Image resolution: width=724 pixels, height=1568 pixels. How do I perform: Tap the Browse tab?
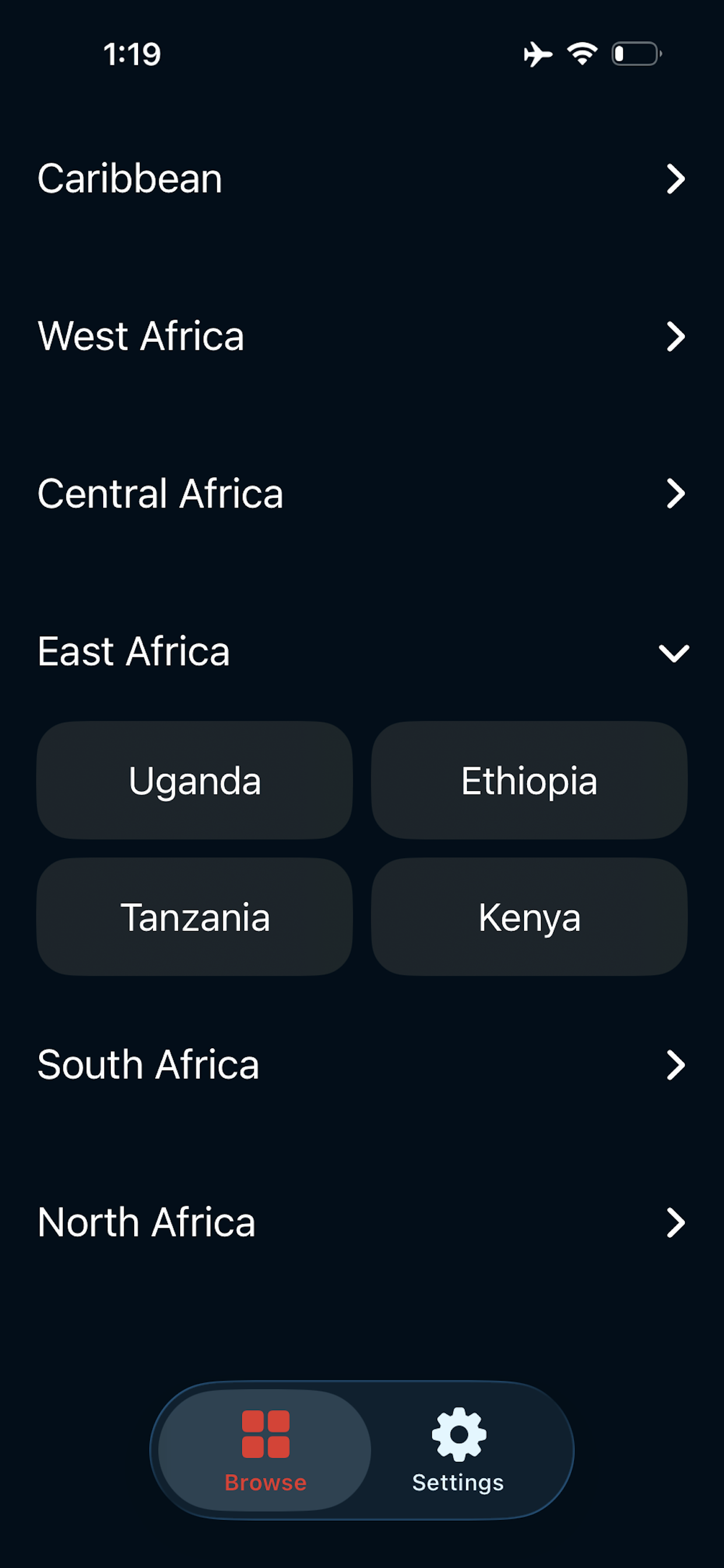coord(265,1450)
